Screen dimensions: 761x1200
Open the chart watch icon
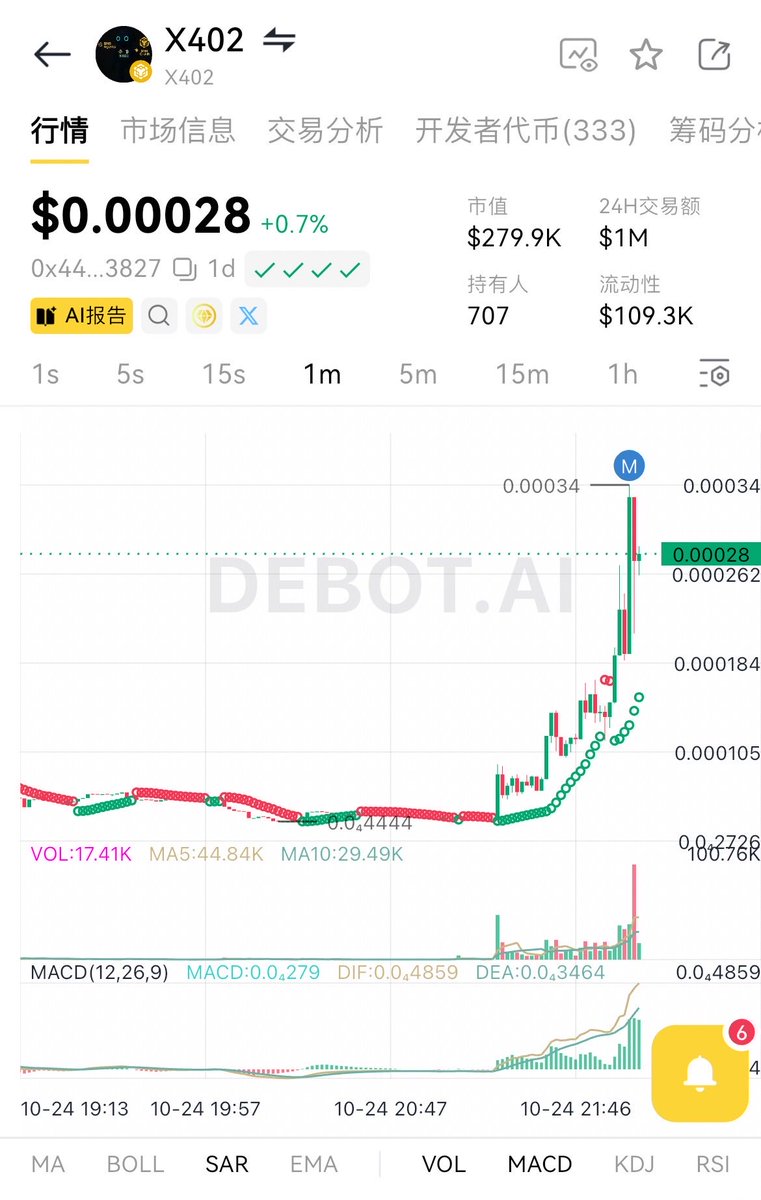tap(578, 55)
